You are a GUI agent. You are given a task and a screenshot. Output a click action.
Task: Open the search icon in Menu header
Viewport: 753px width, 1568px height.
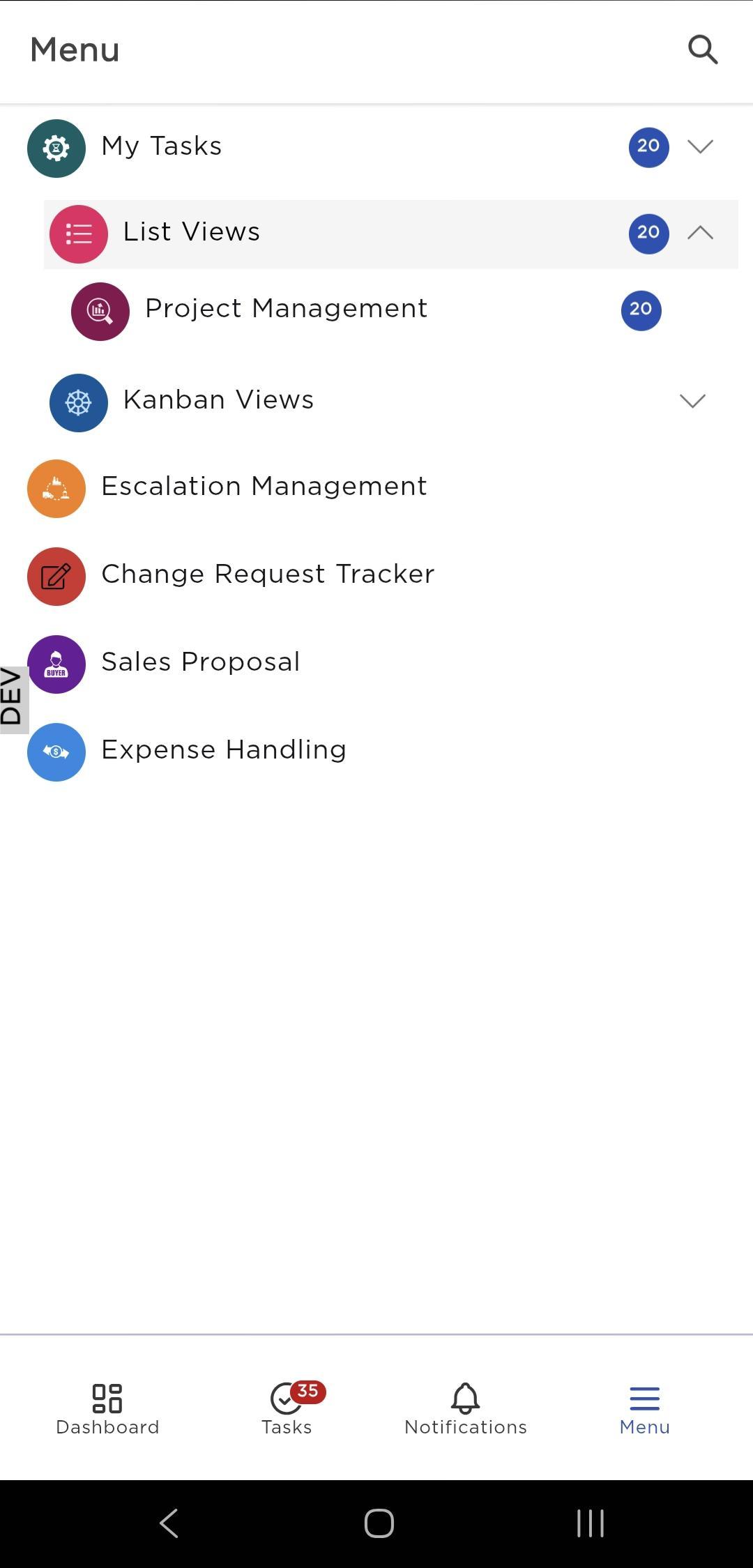coord(703,50)
